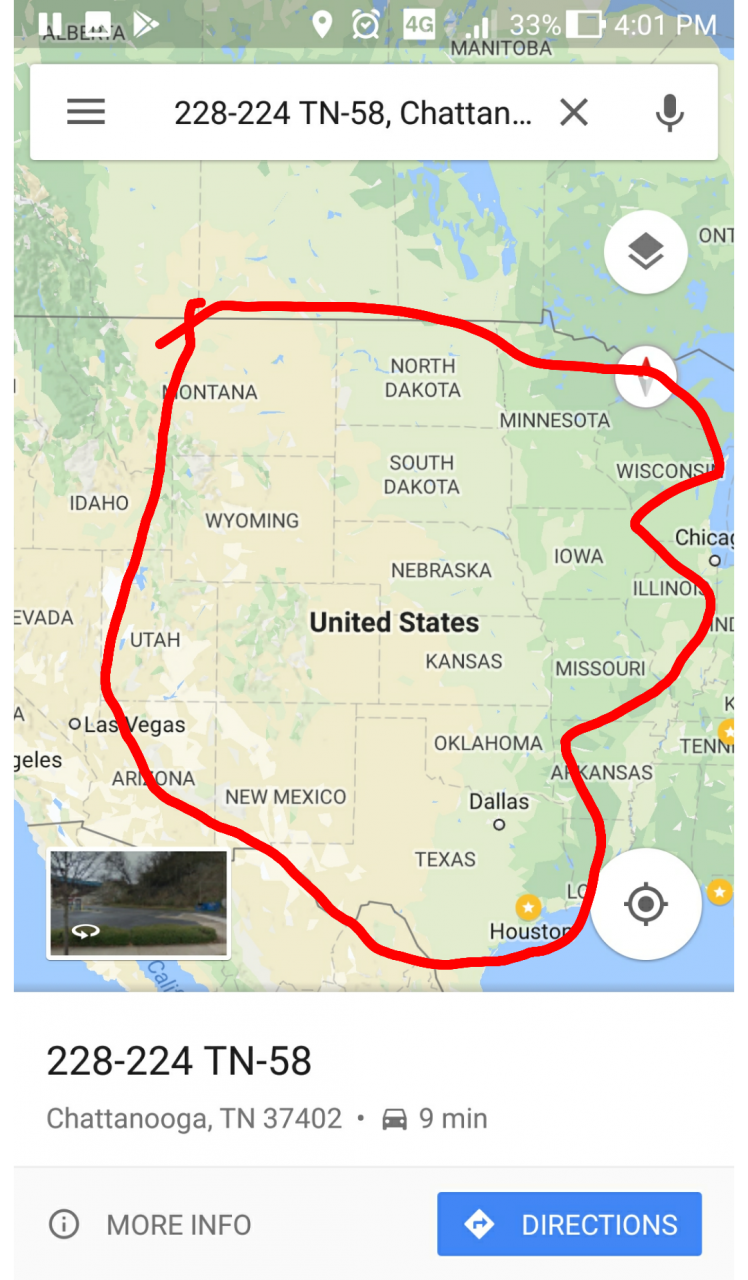Tap the search field showing 228-224 TN-58

tap(352, 113)
